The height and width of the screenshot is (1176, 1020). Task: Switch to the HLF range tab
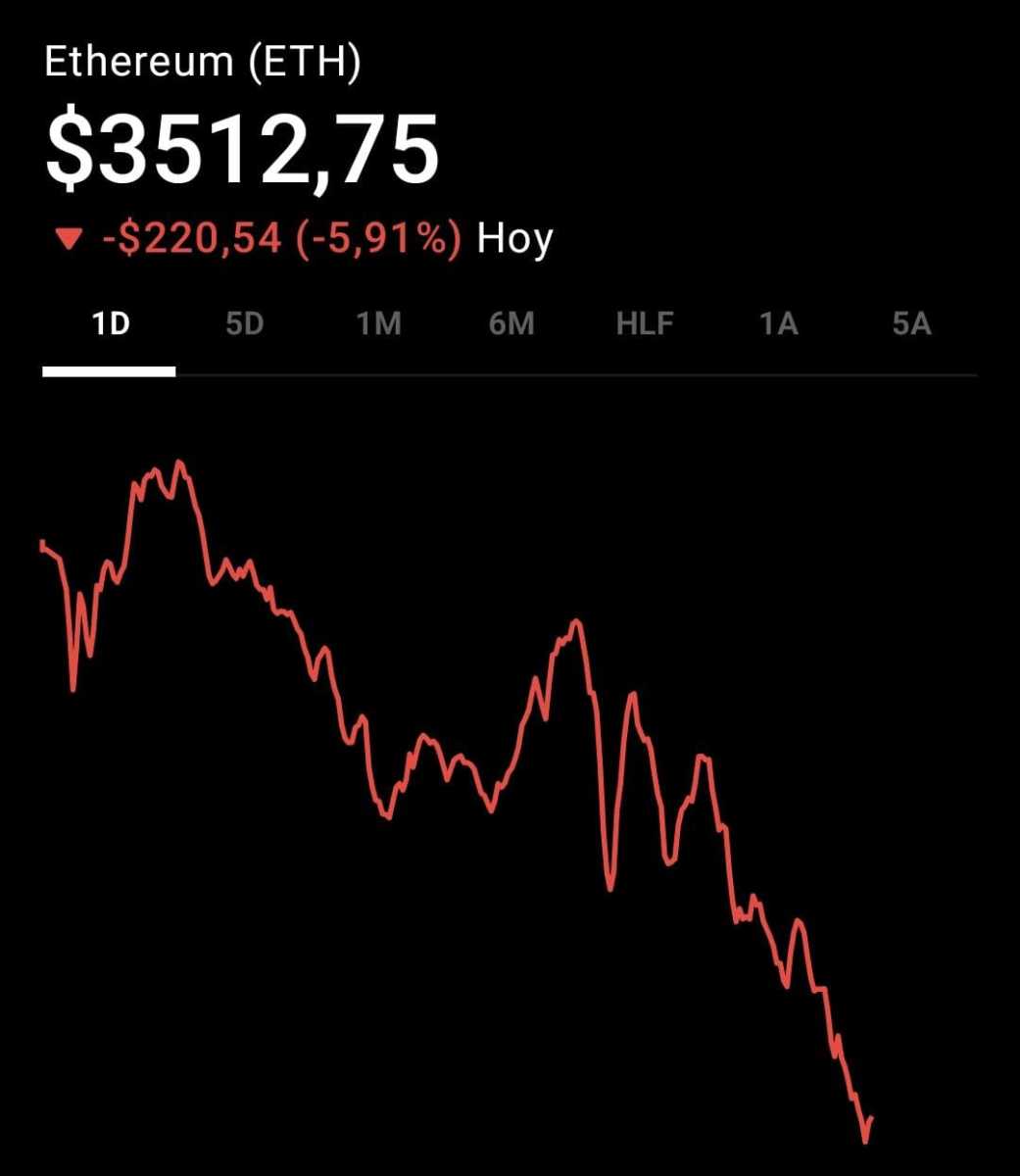click(645, 323)
